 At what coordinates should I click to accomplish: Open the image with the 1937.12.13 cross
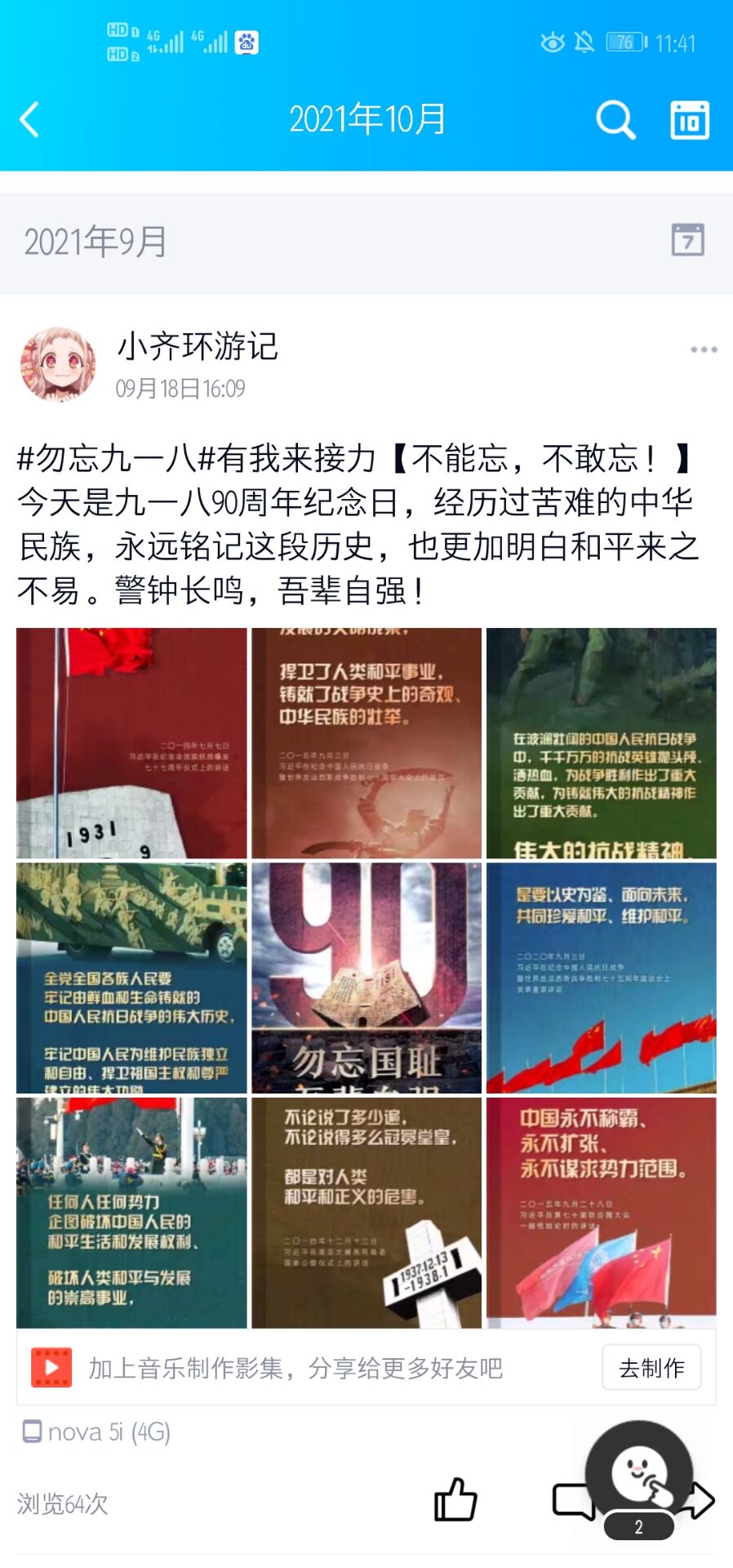[x=366, y=1213]
